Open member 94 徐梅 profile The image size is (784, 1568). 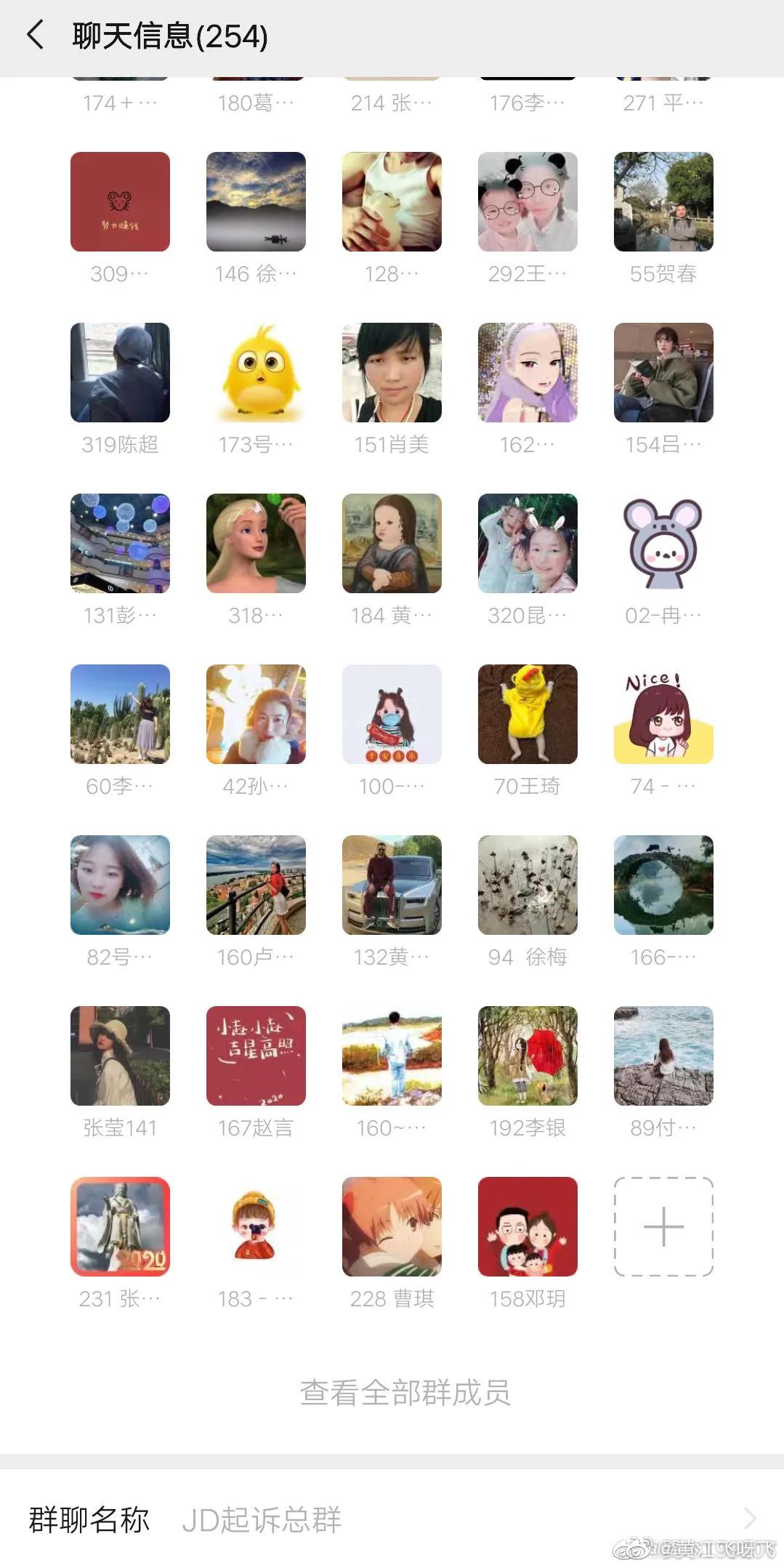click(x=528, y=885)
